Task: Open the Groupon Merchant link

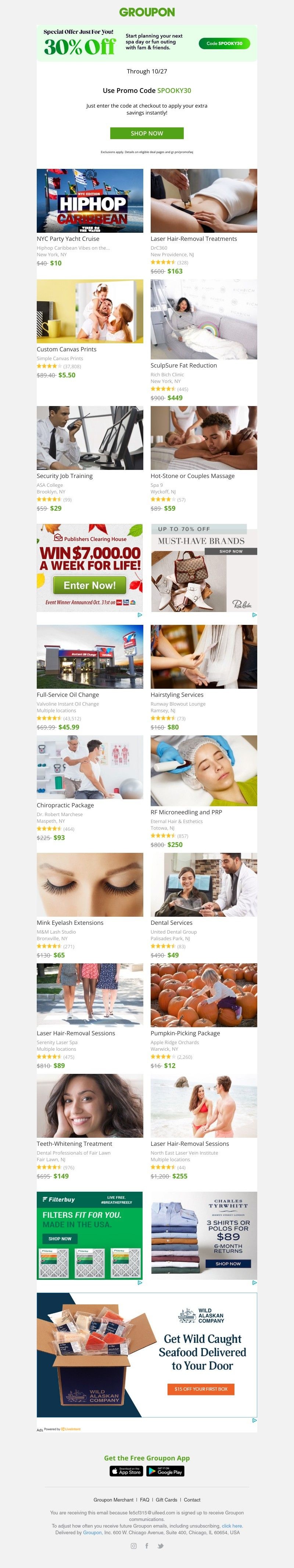Action: click(x=113, y=1500)
